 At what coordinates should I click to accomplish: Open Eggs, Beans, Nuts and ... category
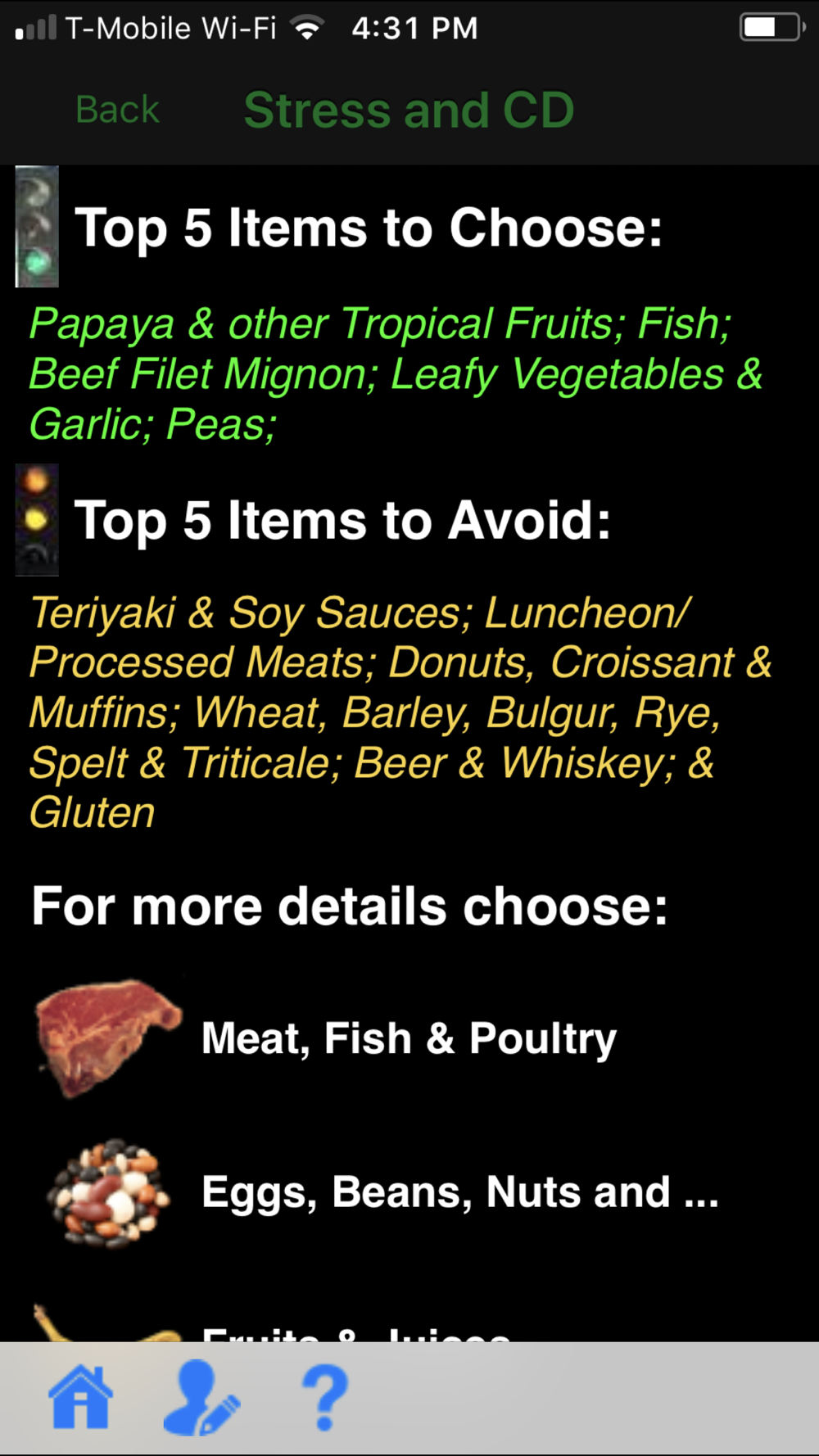click(x=409, y=1191)
